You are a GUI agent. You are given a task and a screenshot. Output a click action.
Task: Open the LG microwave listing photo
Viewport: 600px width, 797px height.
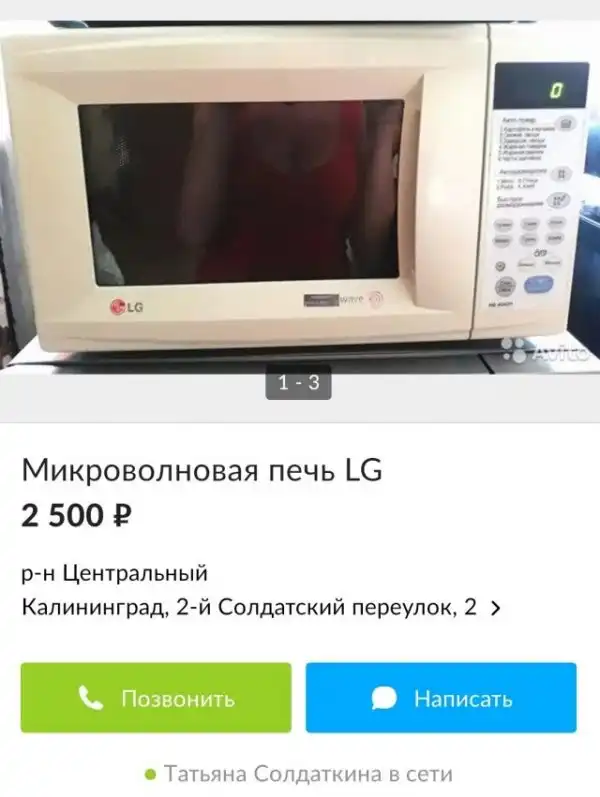tap(299, 200)
